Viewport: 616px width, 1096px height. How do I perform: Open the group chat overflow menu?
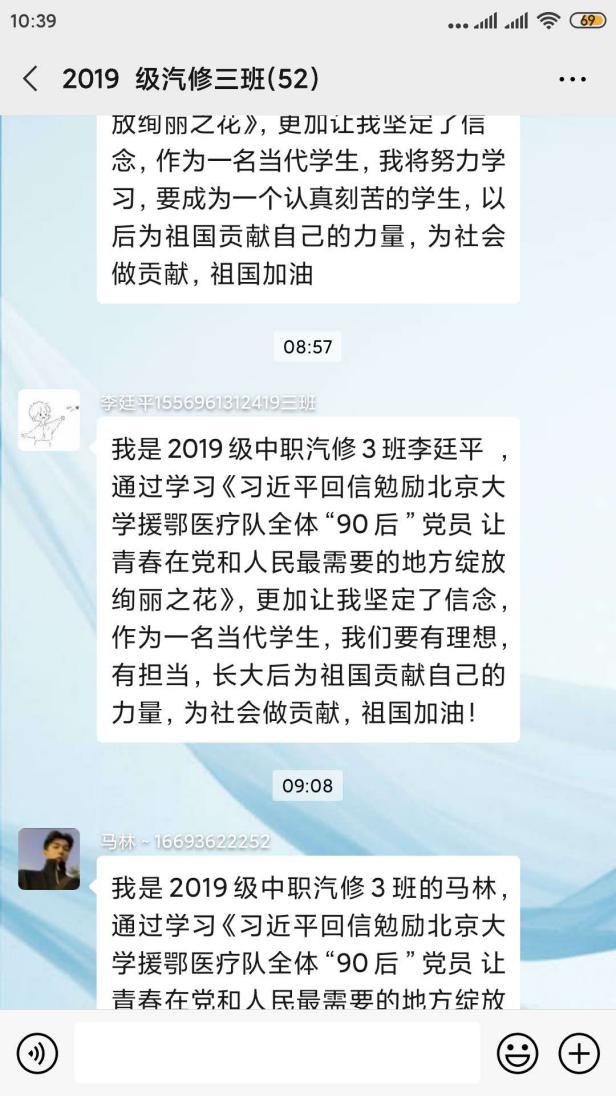[x=572, y=79]
